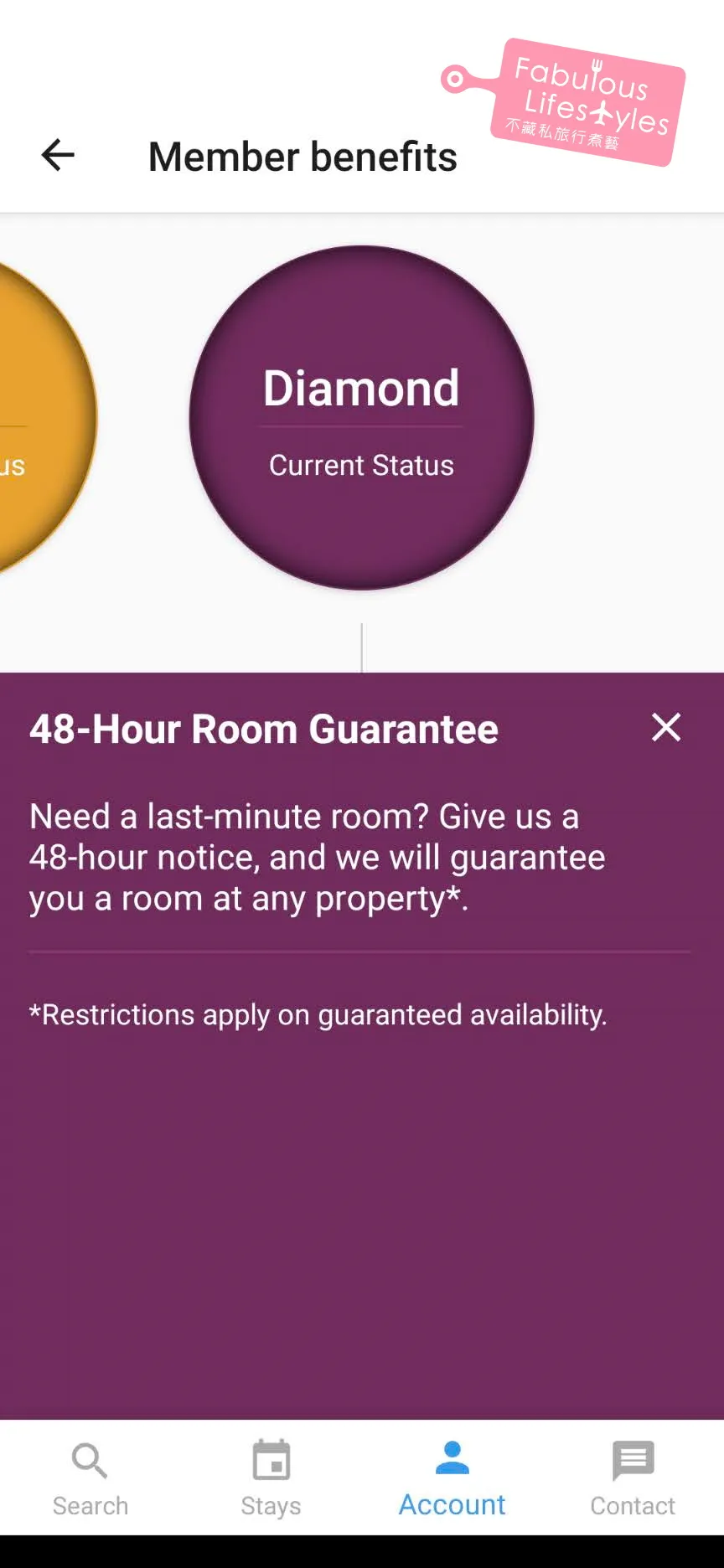Tap the restrictions disclaimer text
The height and width of the screenshot is (1568, 724).
[x=318, y=1014]
